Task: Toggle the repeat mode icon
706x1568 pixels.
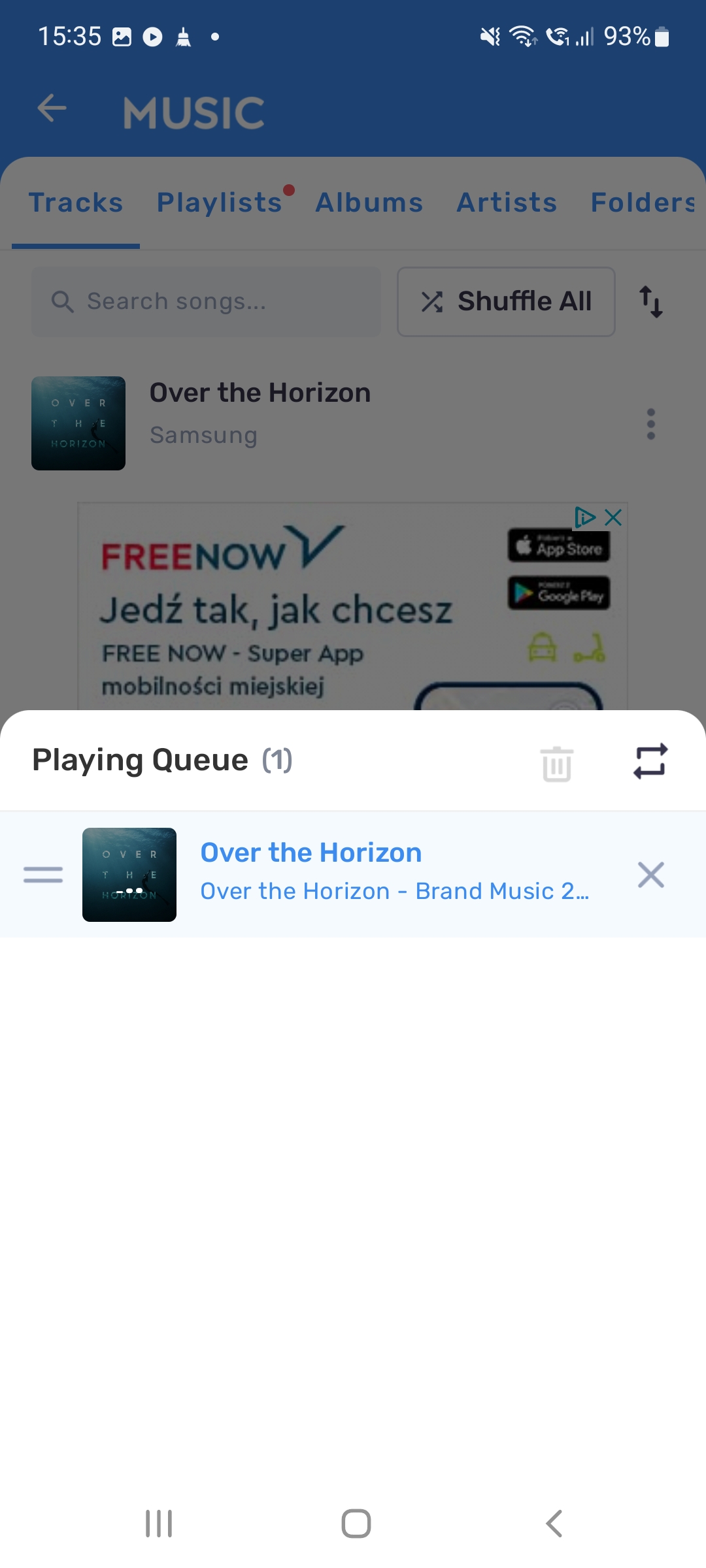Action: (650, 761)
